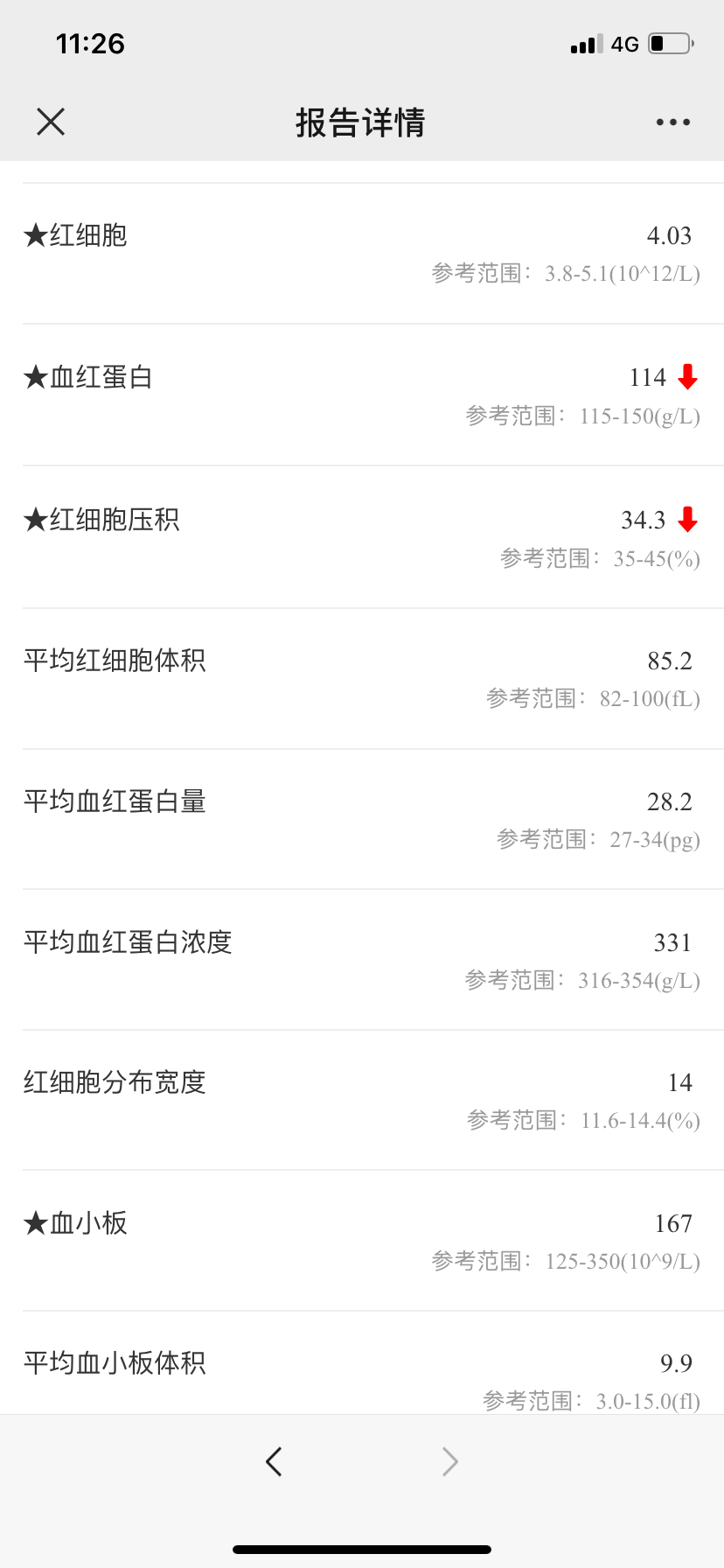724x1568 pixels.
Task: Close the report details page
Action: tap(51, 122)
